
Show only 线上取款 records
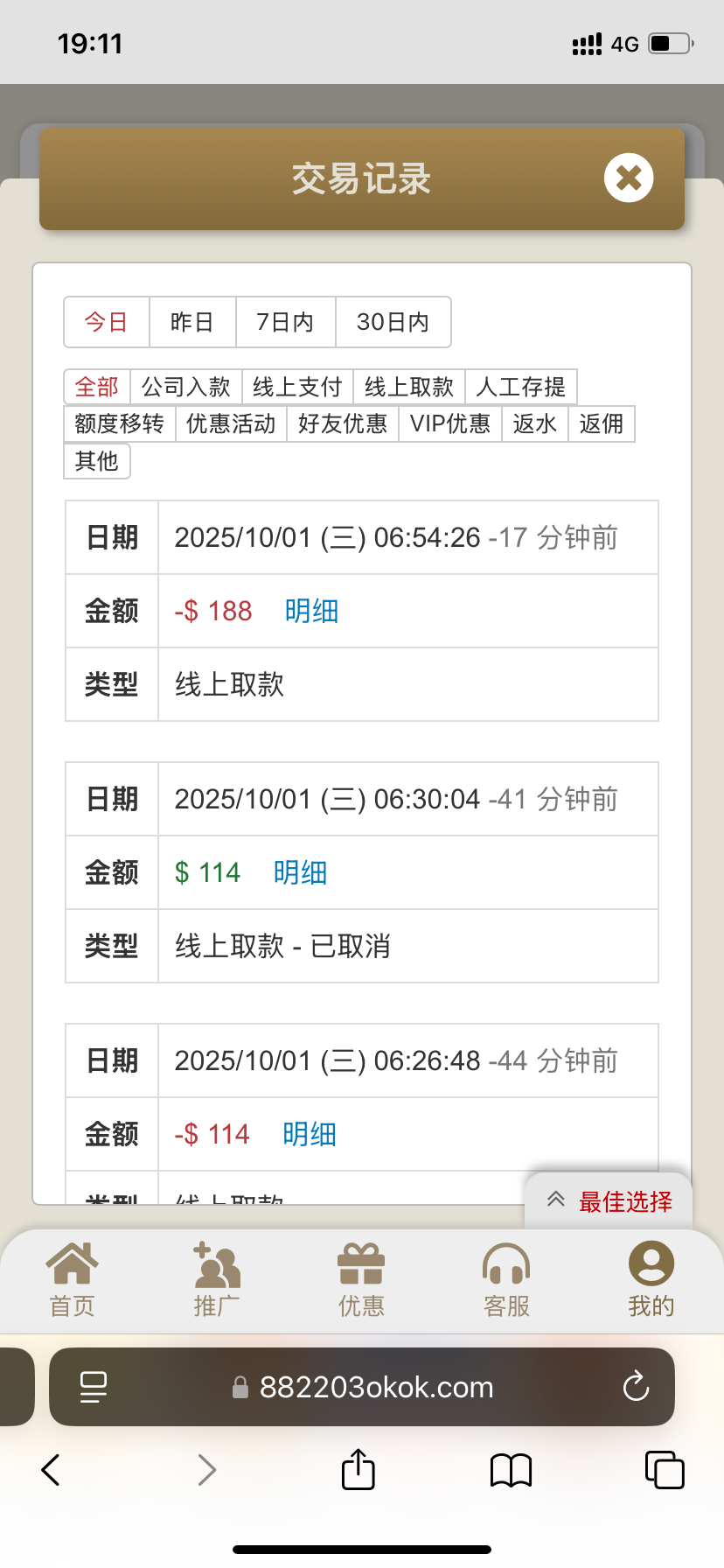coord(409,387)
